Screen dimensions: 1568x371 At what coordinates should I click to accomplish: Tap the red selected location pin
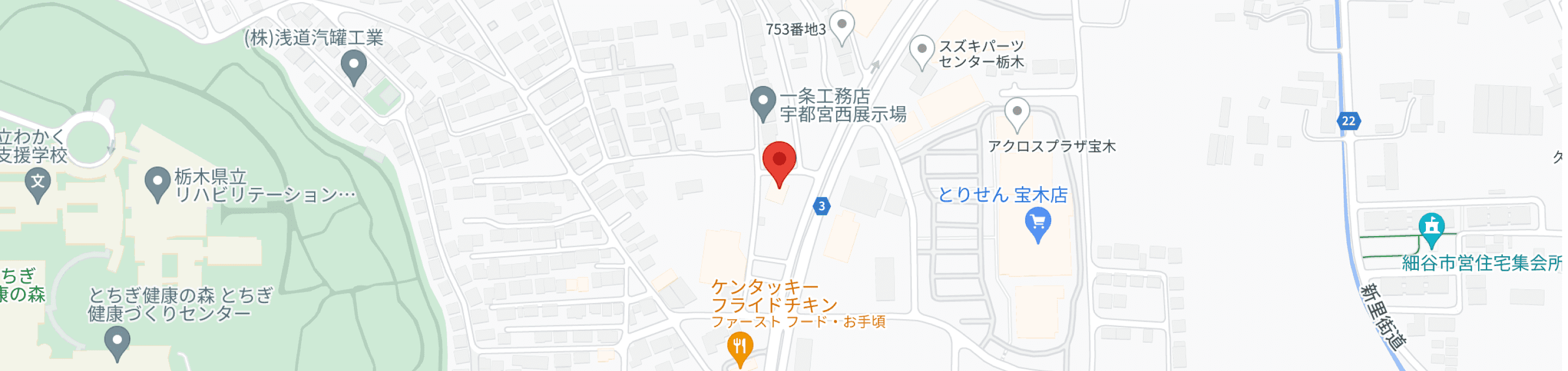pyautogui.click(x=779, y=160)
